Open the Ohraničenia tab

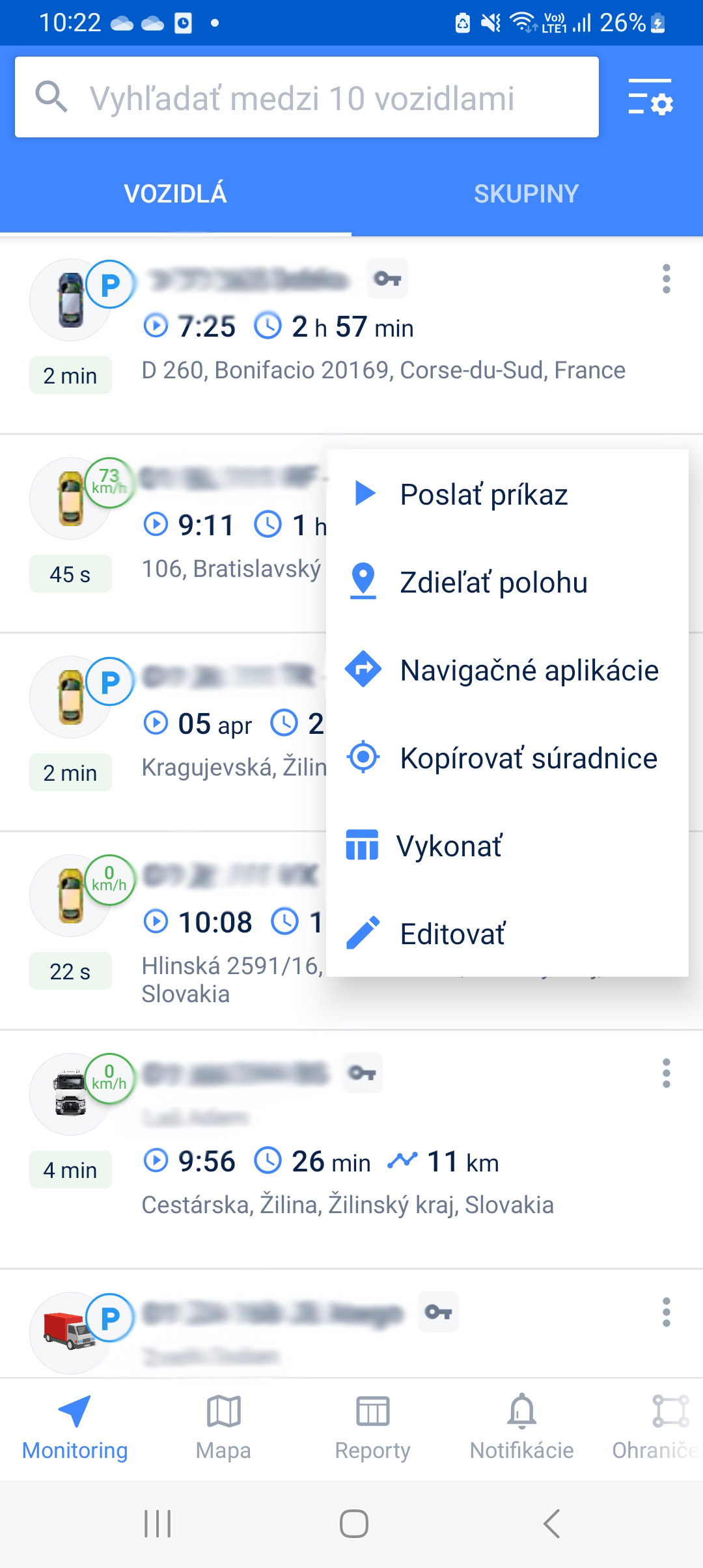(x=656, y=1427)
